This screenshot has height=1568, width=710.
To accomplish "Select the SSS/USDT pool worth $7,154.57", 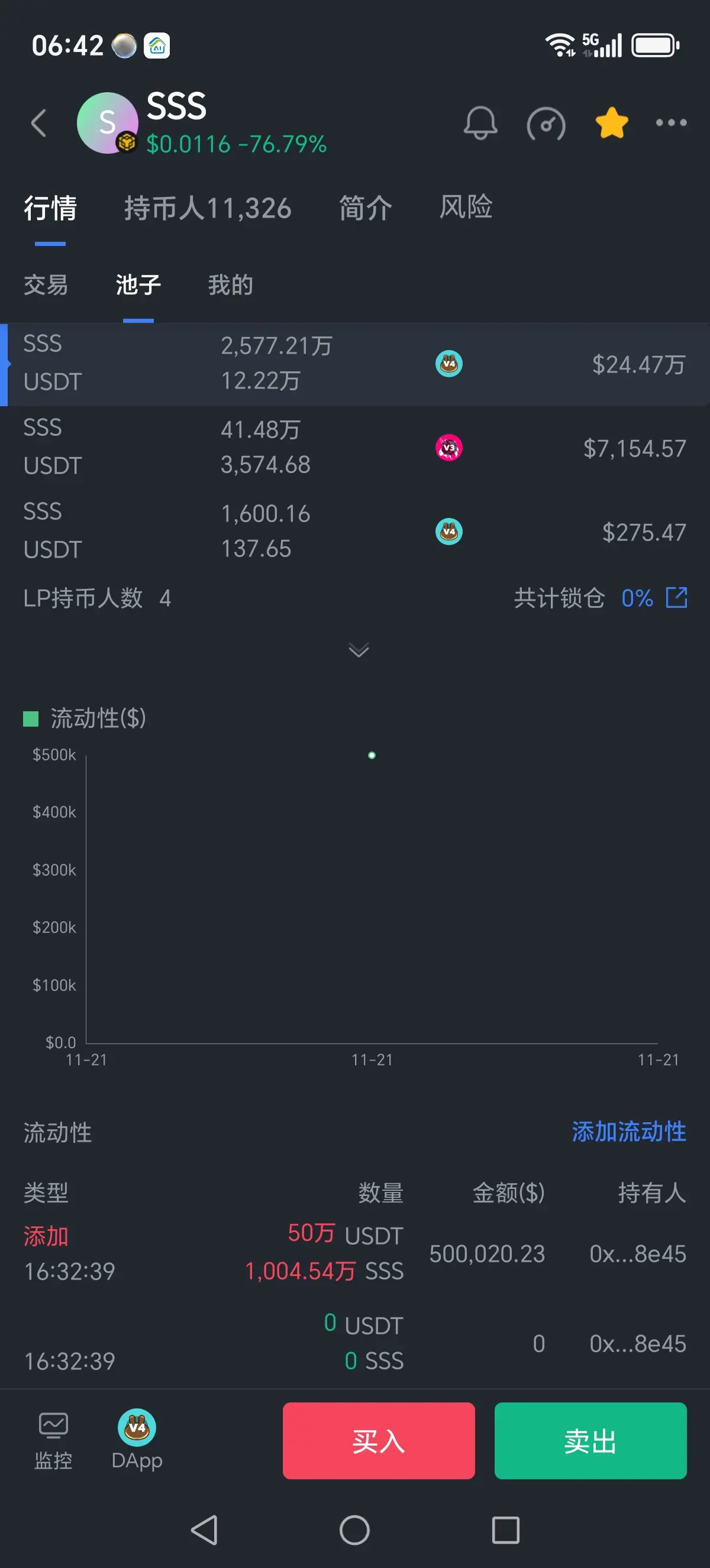I will click(x=355, y=448).
